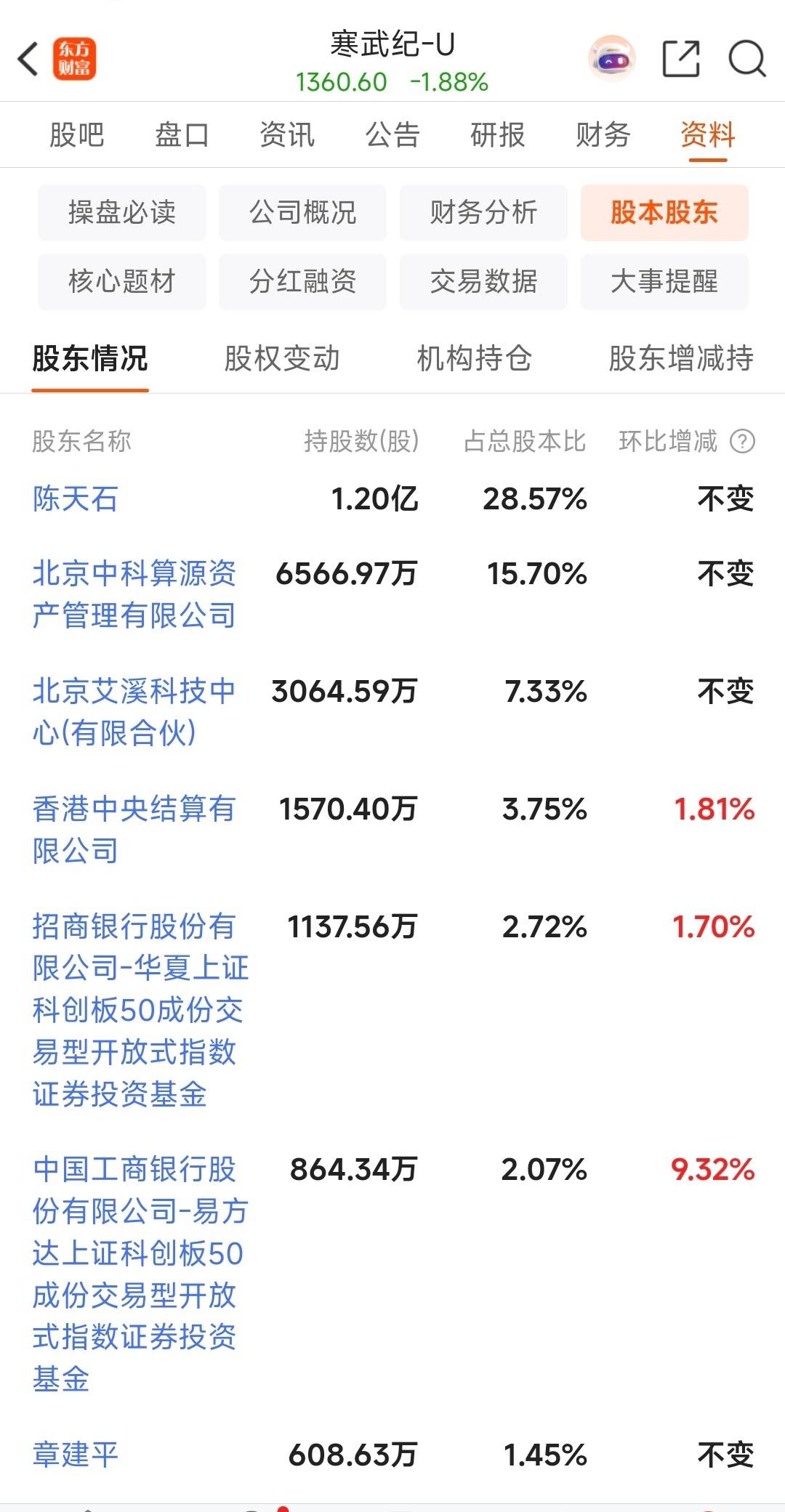Screen dimensions: 785x1512
Task: Open the 公告 tab
Action: [392, 135]
